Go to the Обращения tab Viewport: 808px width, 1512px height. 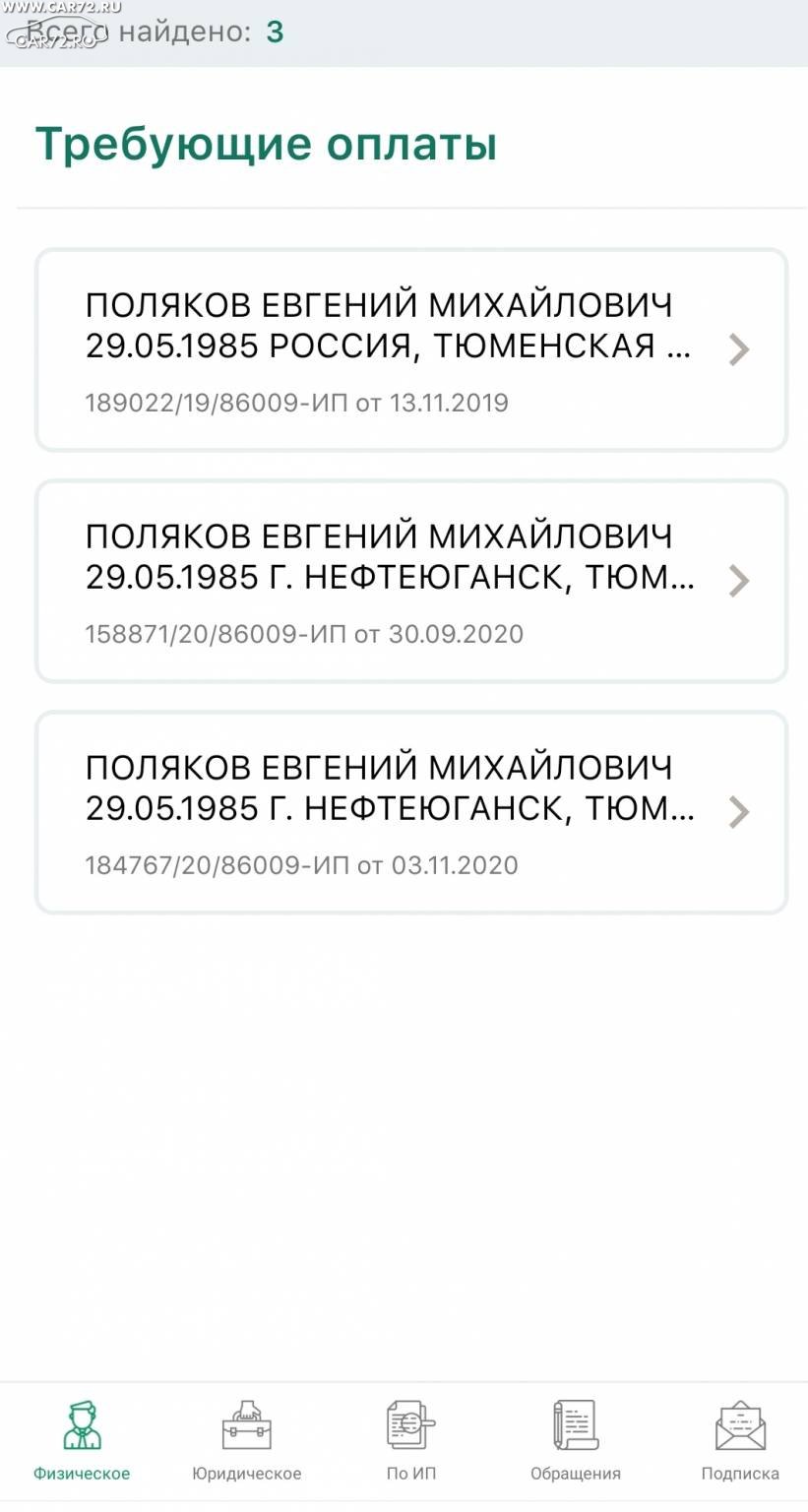[576, 1441]
